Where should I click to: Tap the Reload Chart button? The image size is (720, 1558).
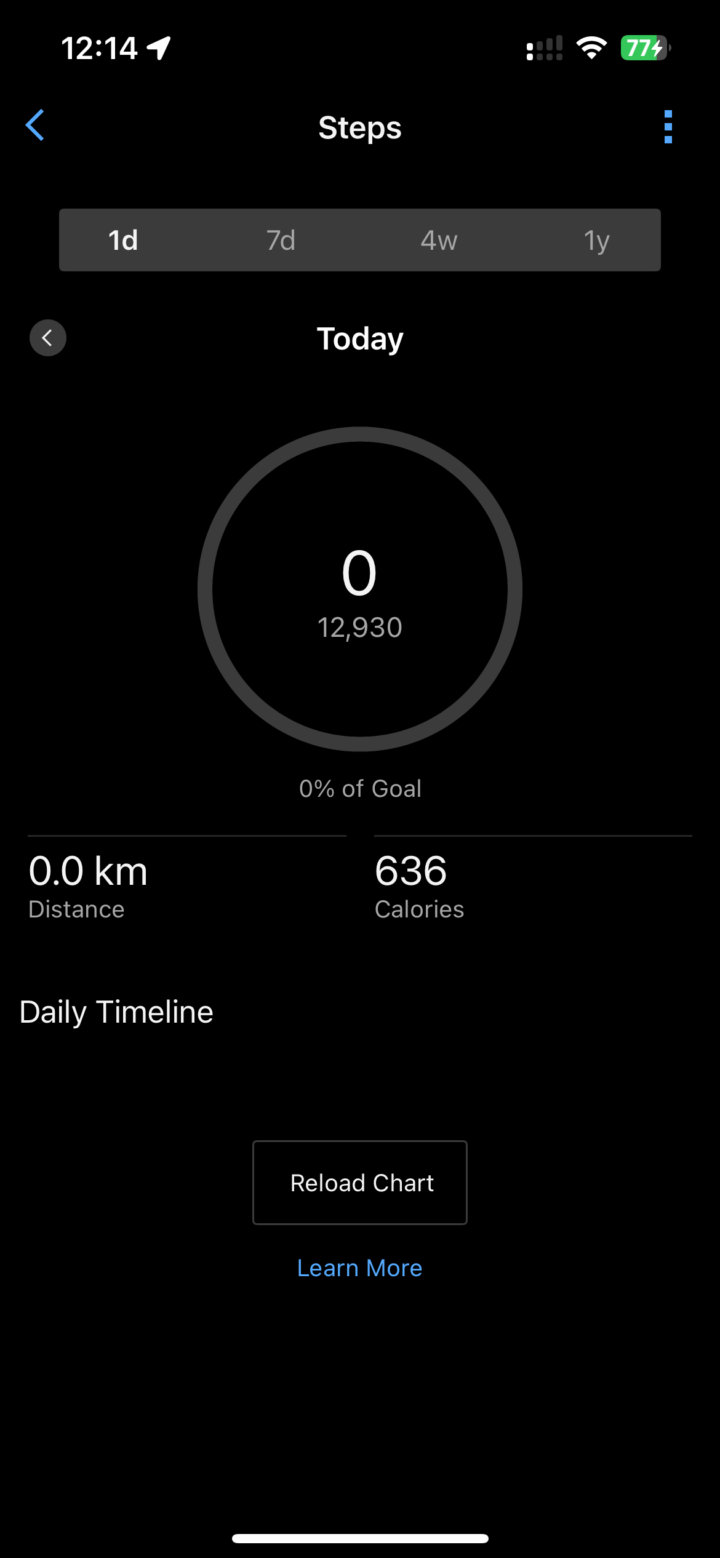[360, 1183]
